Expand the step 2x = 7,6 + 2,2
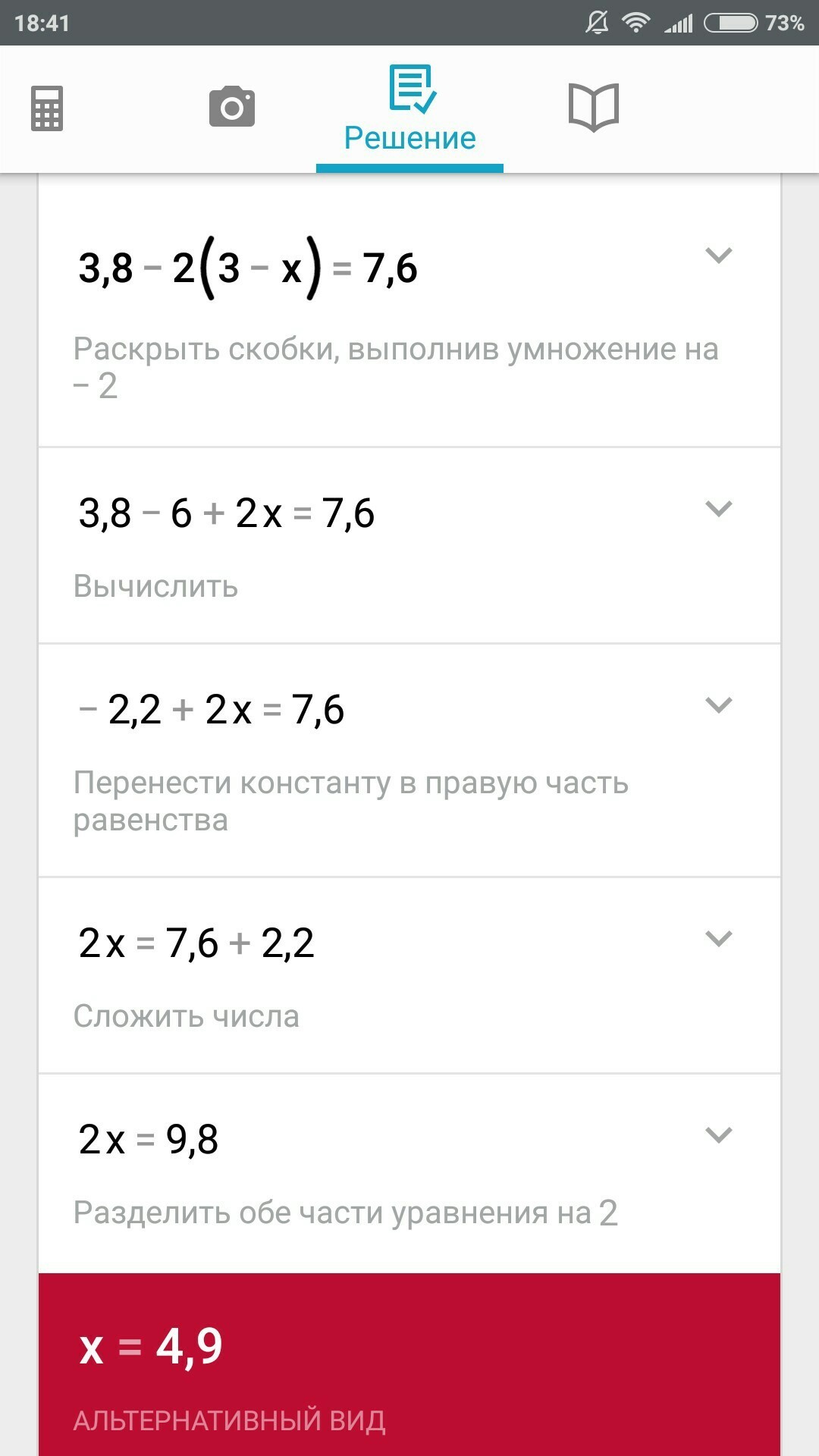819x1456 pixels. click(718, 939)
